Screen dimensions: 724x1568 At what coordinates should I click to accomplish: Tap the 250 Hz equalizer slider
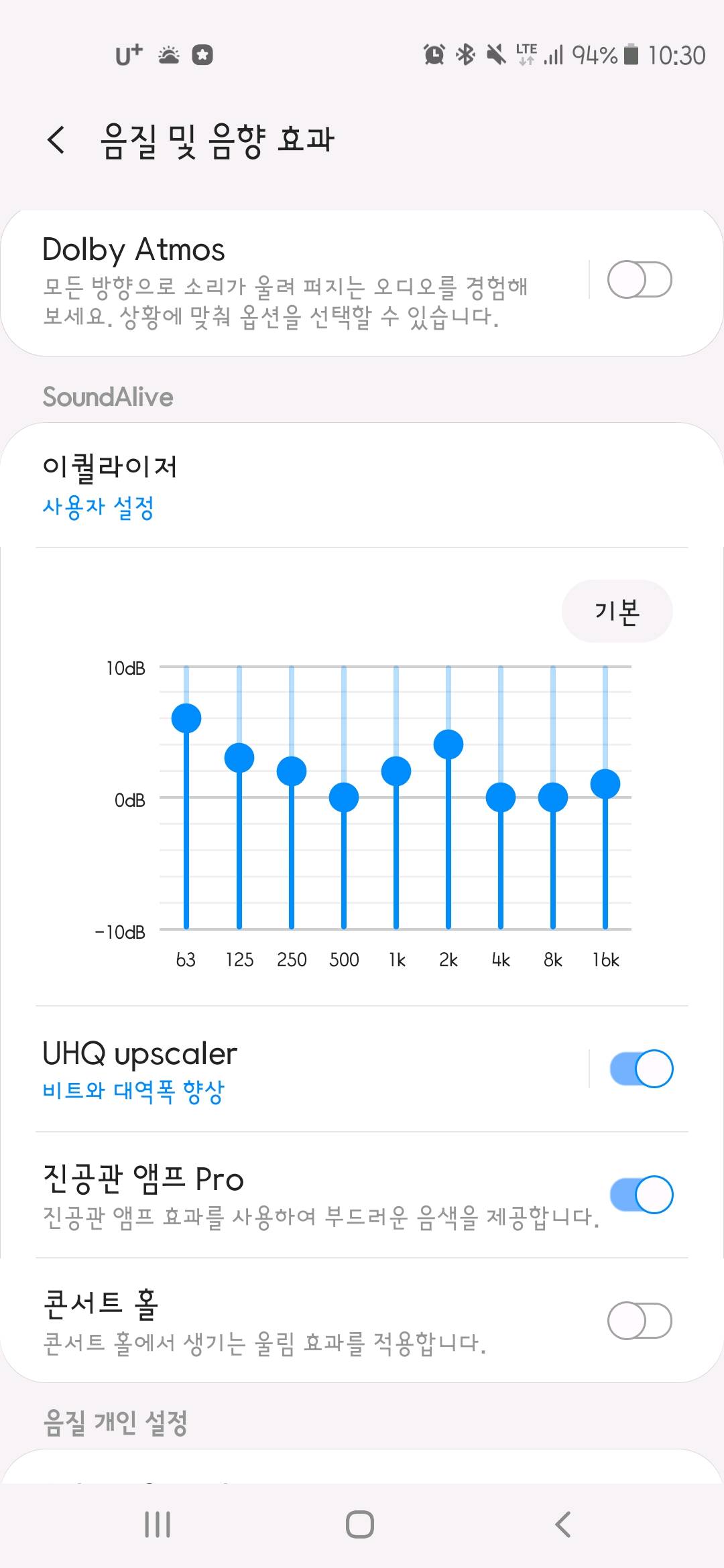(292, 771)
